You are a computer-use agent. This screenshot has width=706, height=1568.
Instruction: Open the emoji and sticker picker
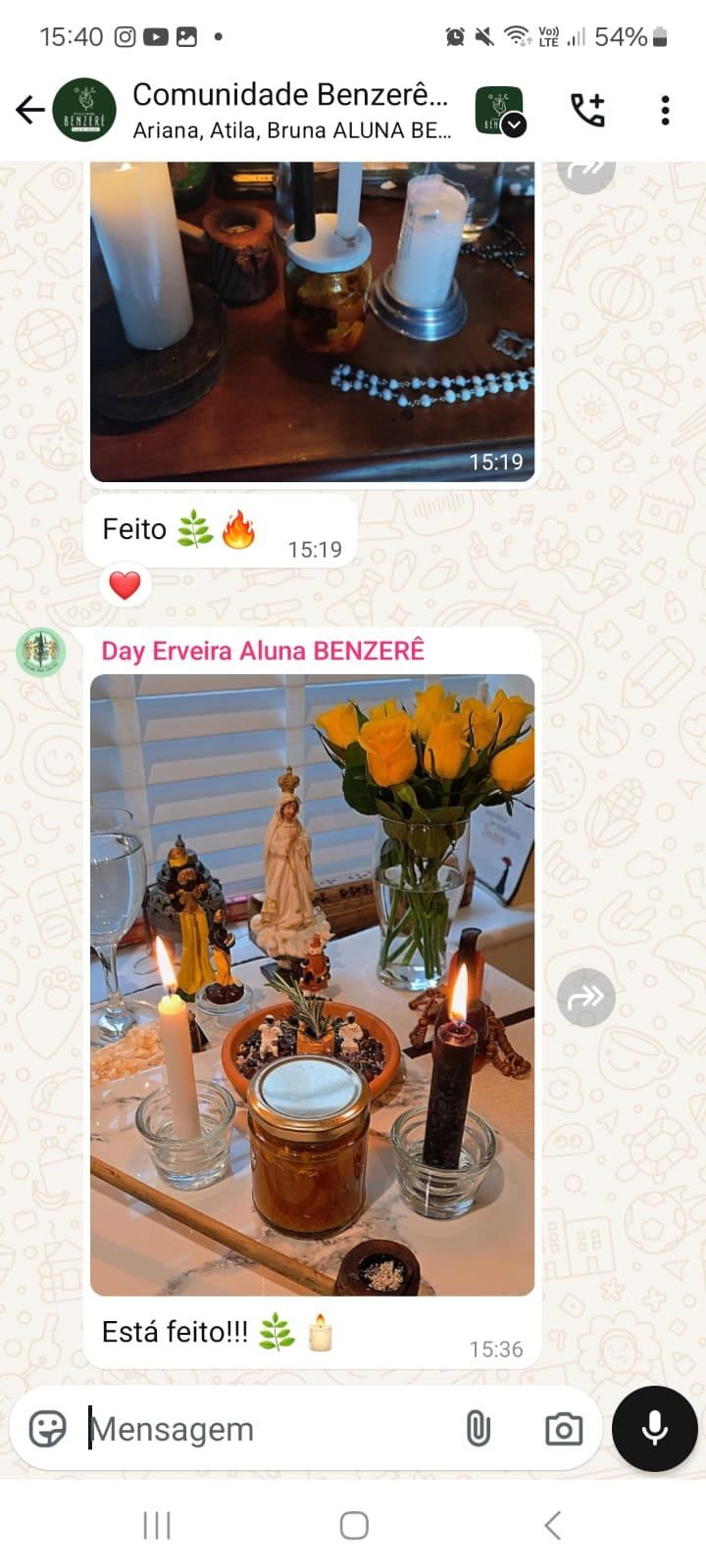click(47, 1429)
